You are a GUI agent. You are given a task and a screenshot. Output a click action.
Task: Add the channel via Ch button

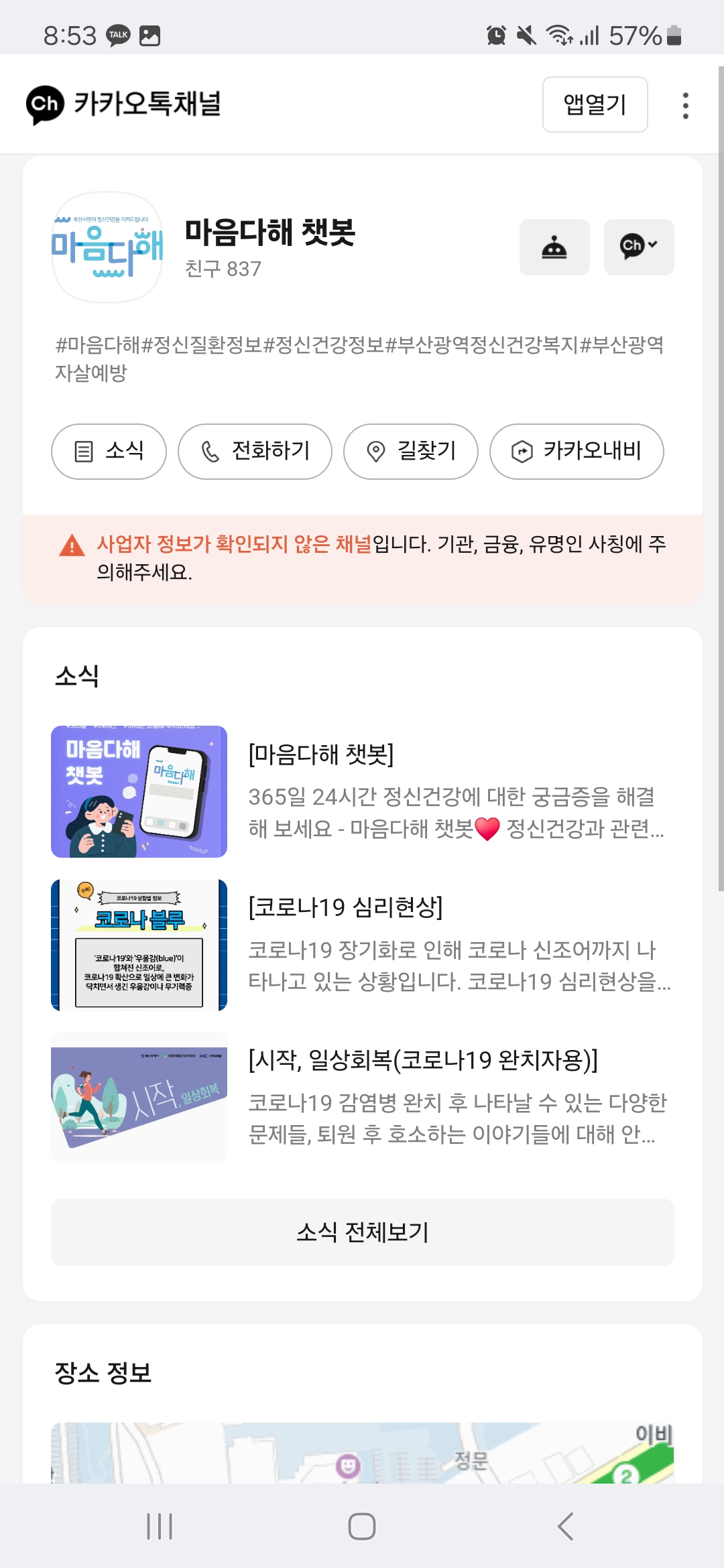coord(638,247)
